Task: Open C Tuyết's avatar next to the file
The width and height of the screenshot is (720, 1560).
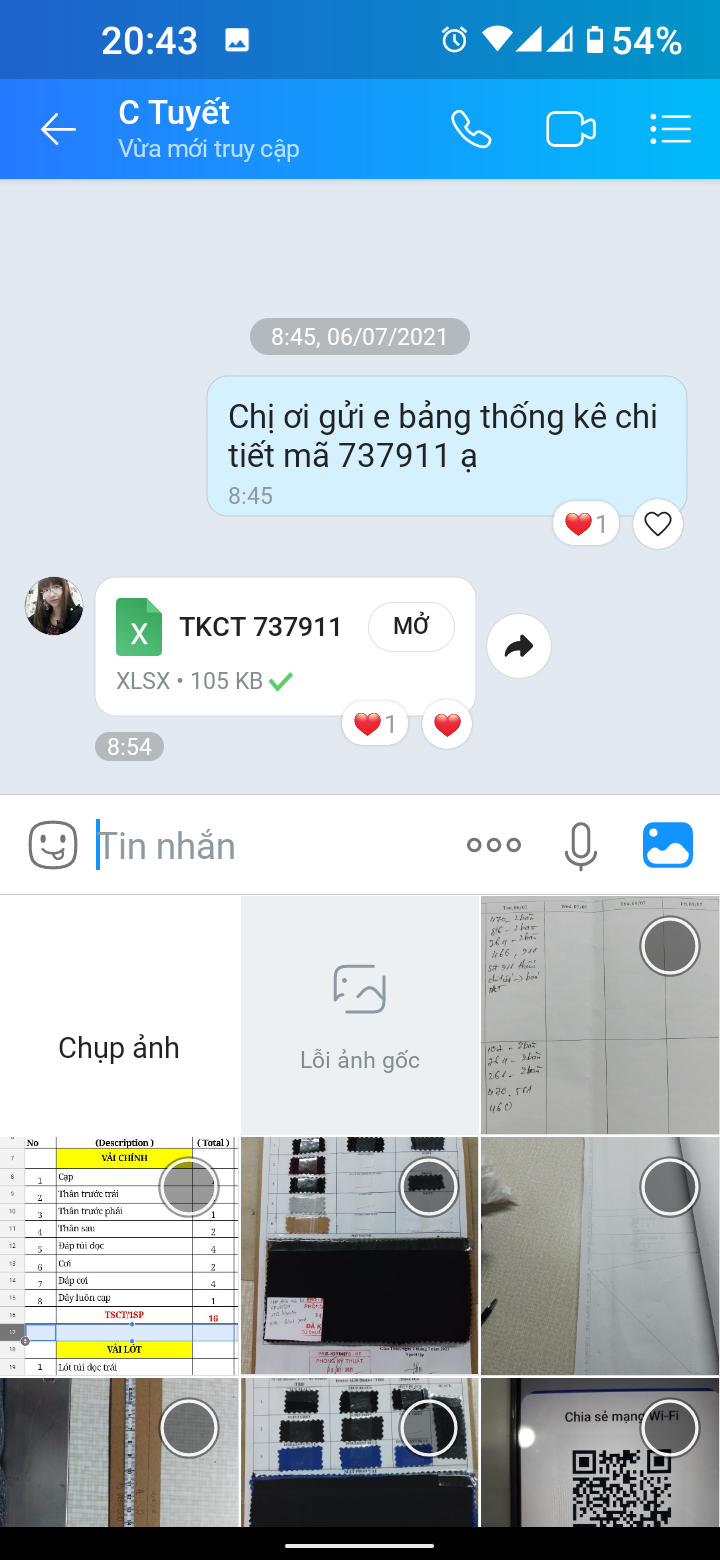Action: click(54, 606)
